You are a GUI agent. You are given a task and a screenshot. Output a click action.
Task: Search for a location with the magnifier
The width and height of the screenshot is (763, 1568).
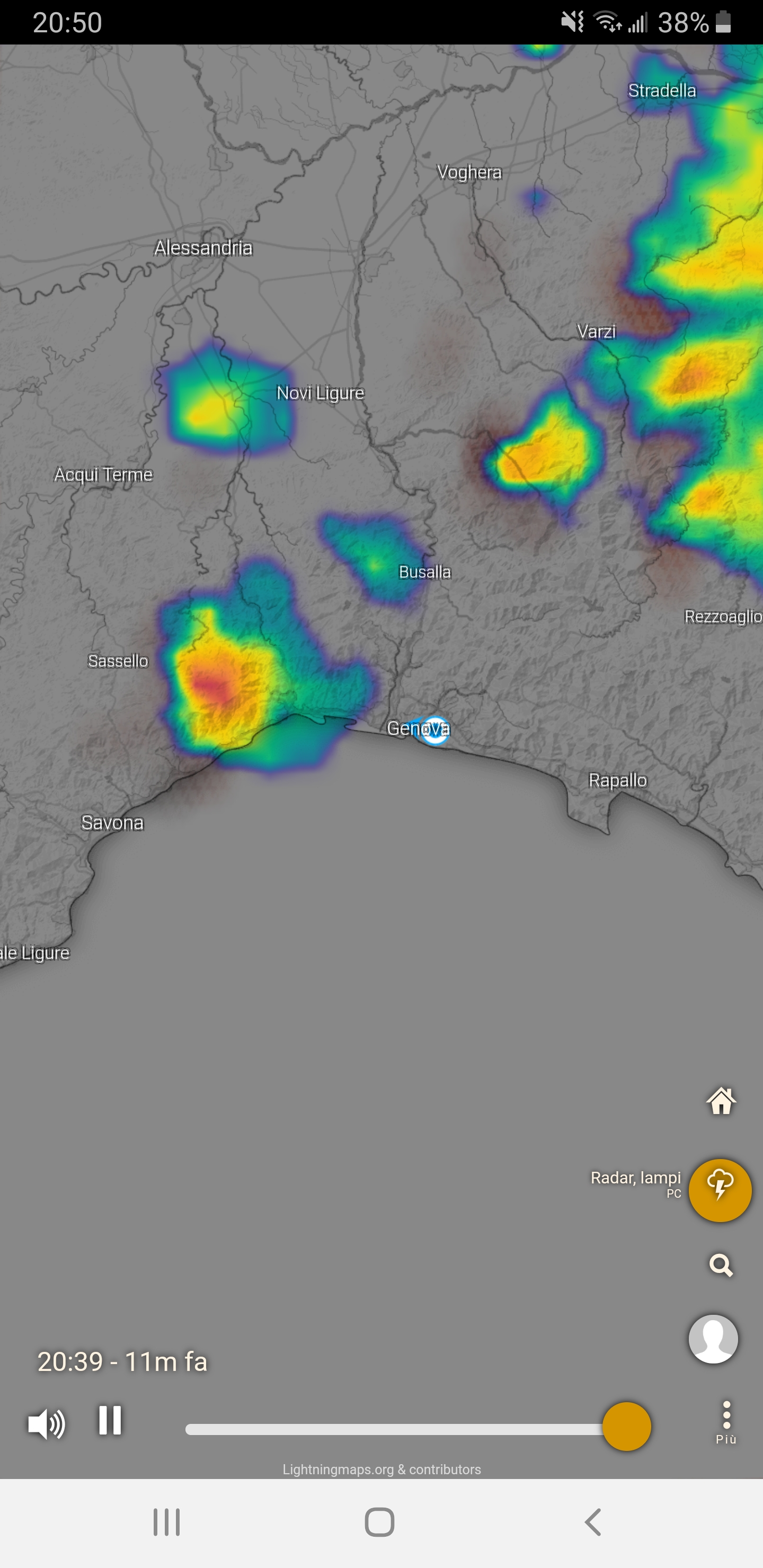pos(721,1265)
